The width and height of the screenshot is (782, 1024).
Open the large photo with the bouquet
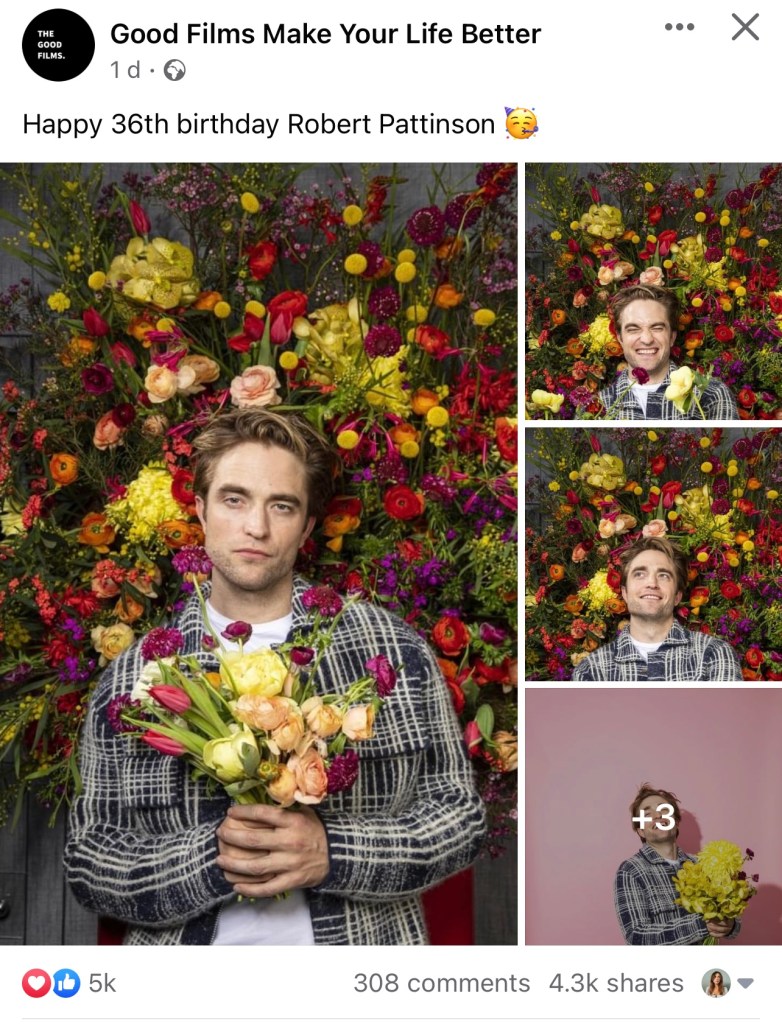point(258,553)
